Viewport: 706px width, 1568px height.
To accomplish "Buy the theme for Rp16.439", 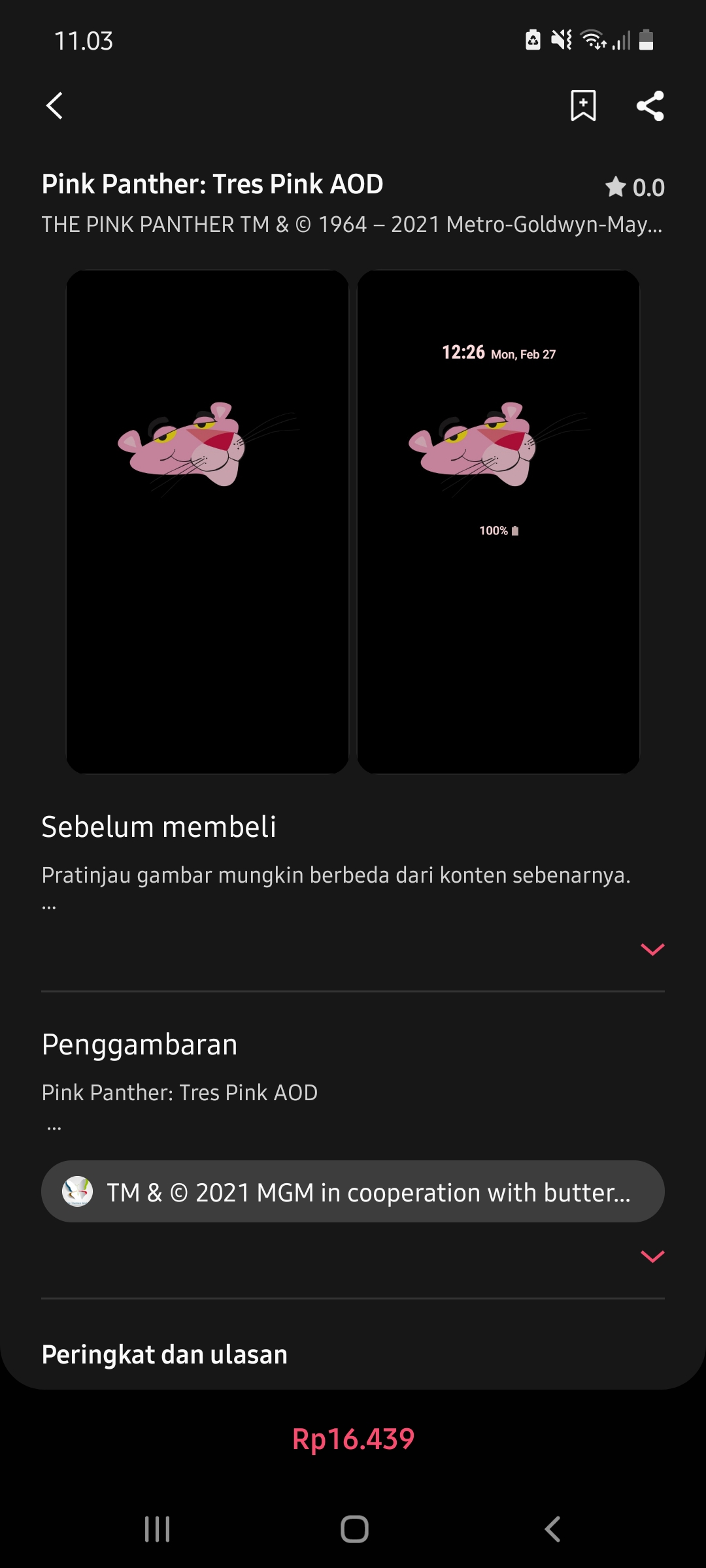I will [x=353, y=1439].
